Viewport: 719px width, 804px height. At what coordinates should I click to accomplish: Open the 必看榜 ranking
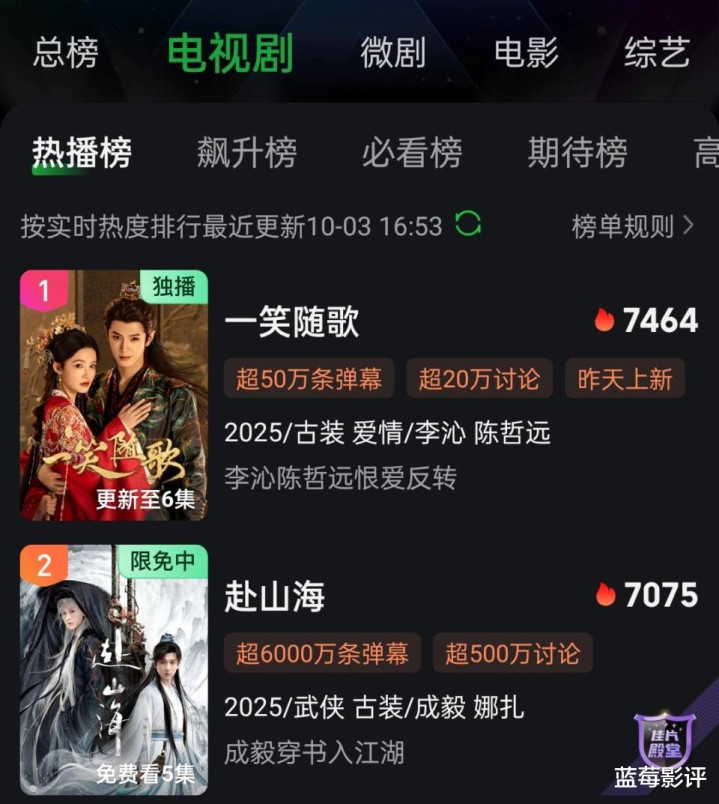(412, 153)
